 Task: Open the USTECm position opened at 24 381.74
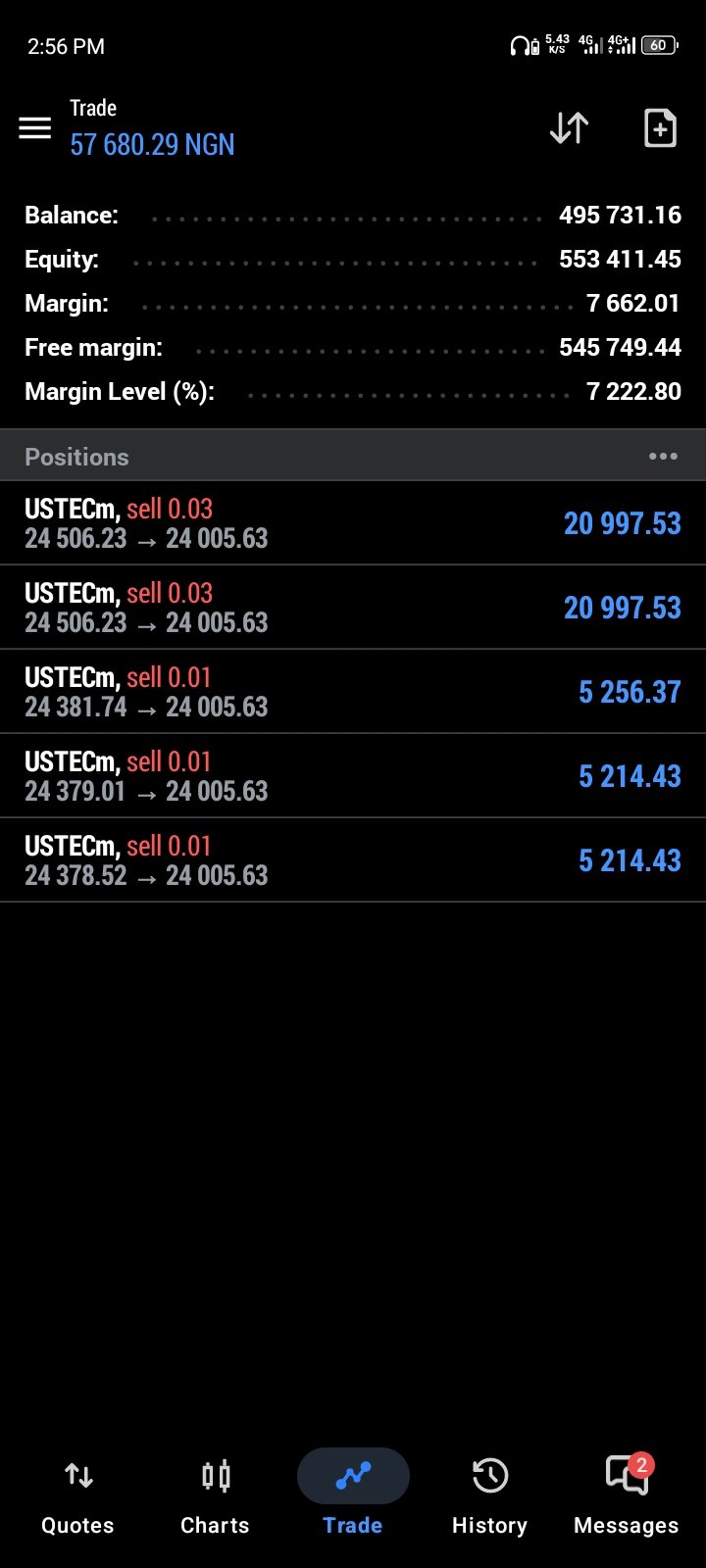(x=353, y=692)
